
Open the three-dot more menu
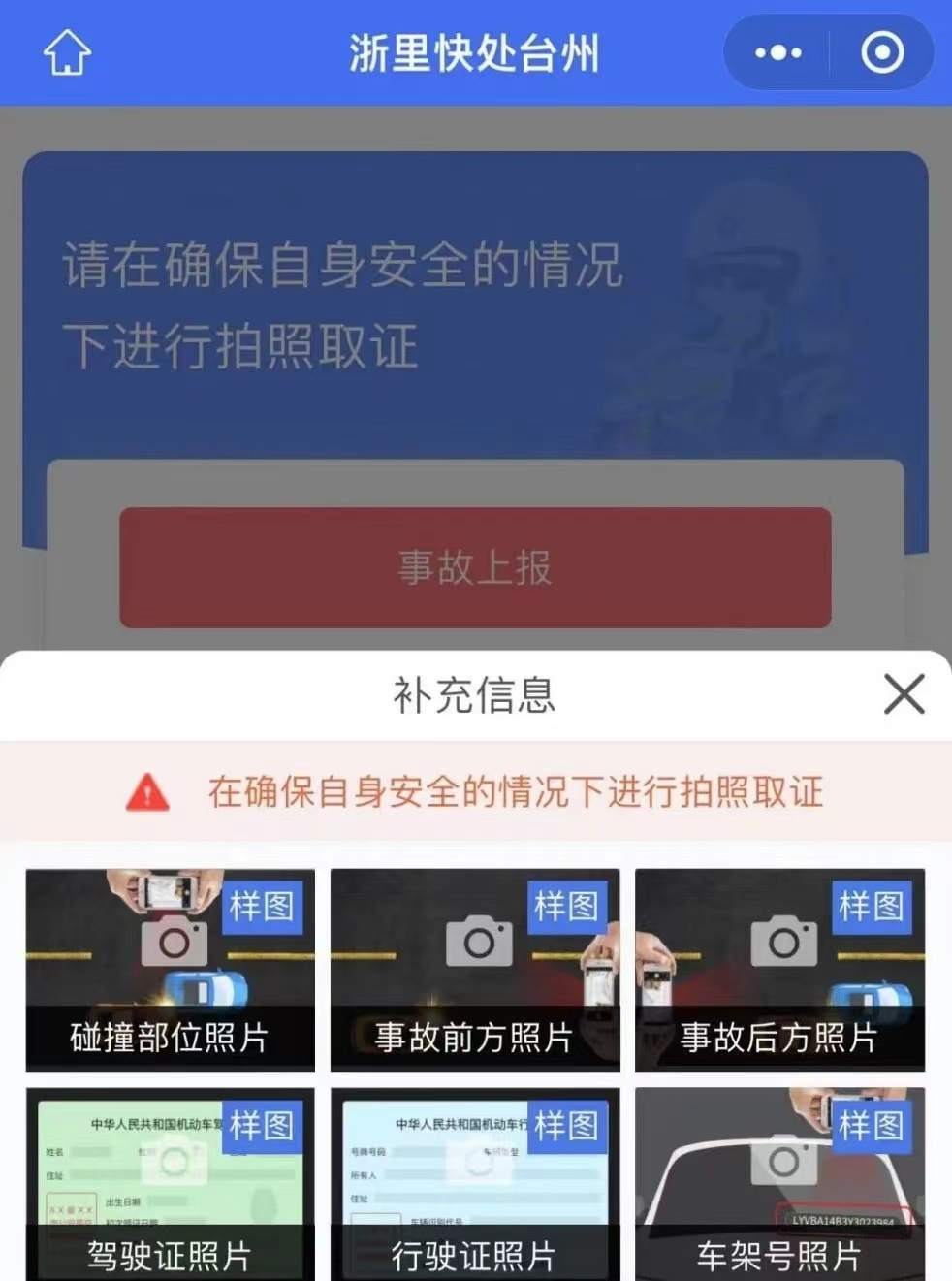777,52
